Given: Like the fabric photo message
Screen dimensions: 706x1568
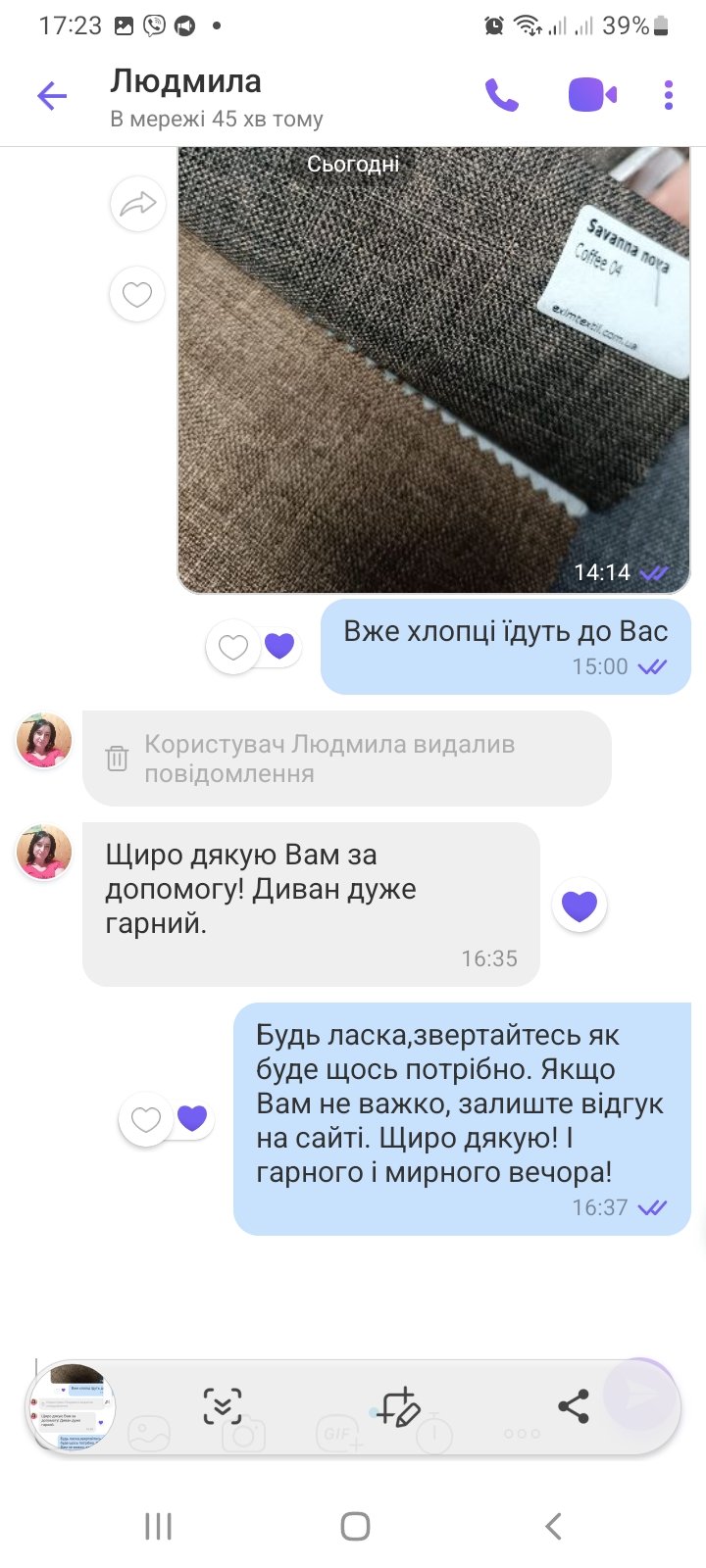Looking at the screenshot, I should [x=137, y=294].
